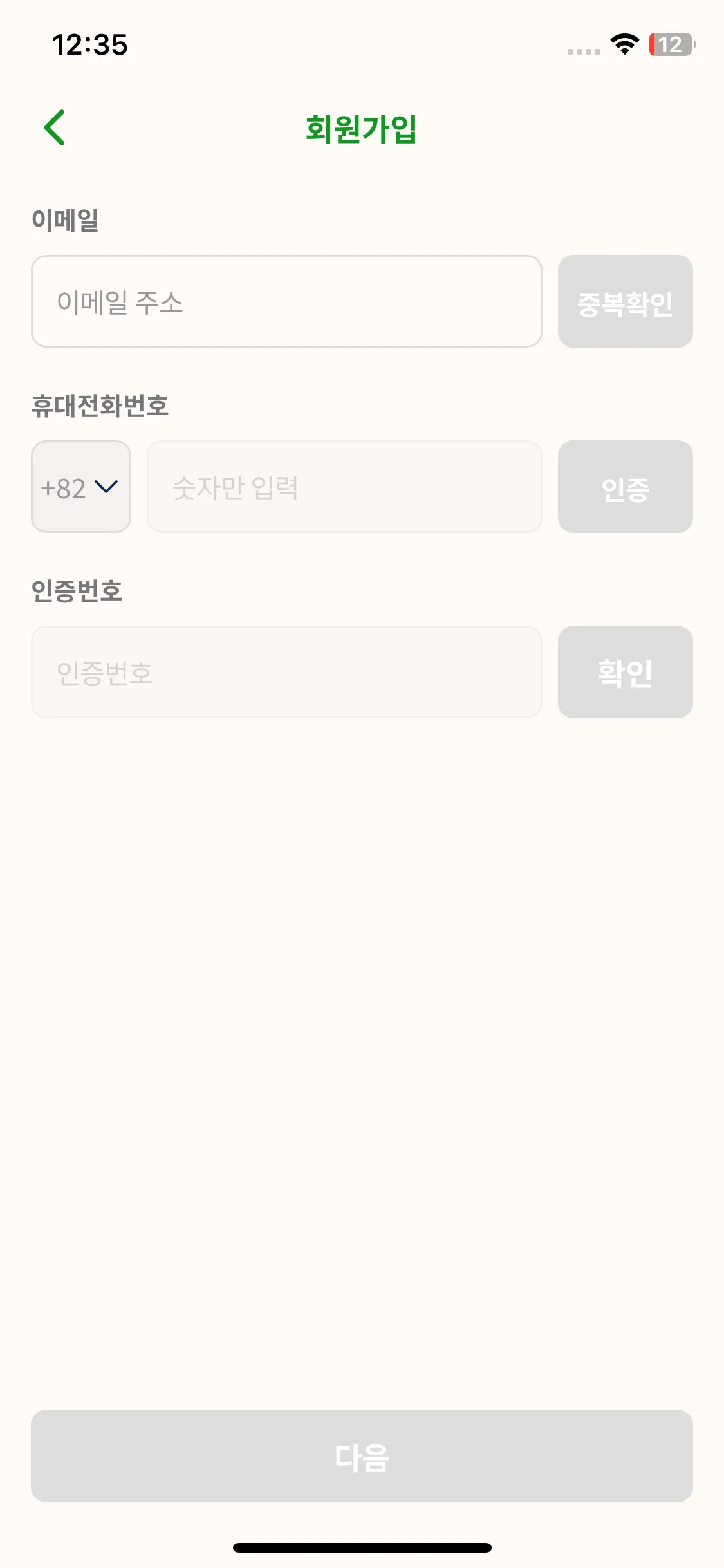Expand the country code chevron arrow
Screen dimensions: 724x1568
click(x=107, y=488)
